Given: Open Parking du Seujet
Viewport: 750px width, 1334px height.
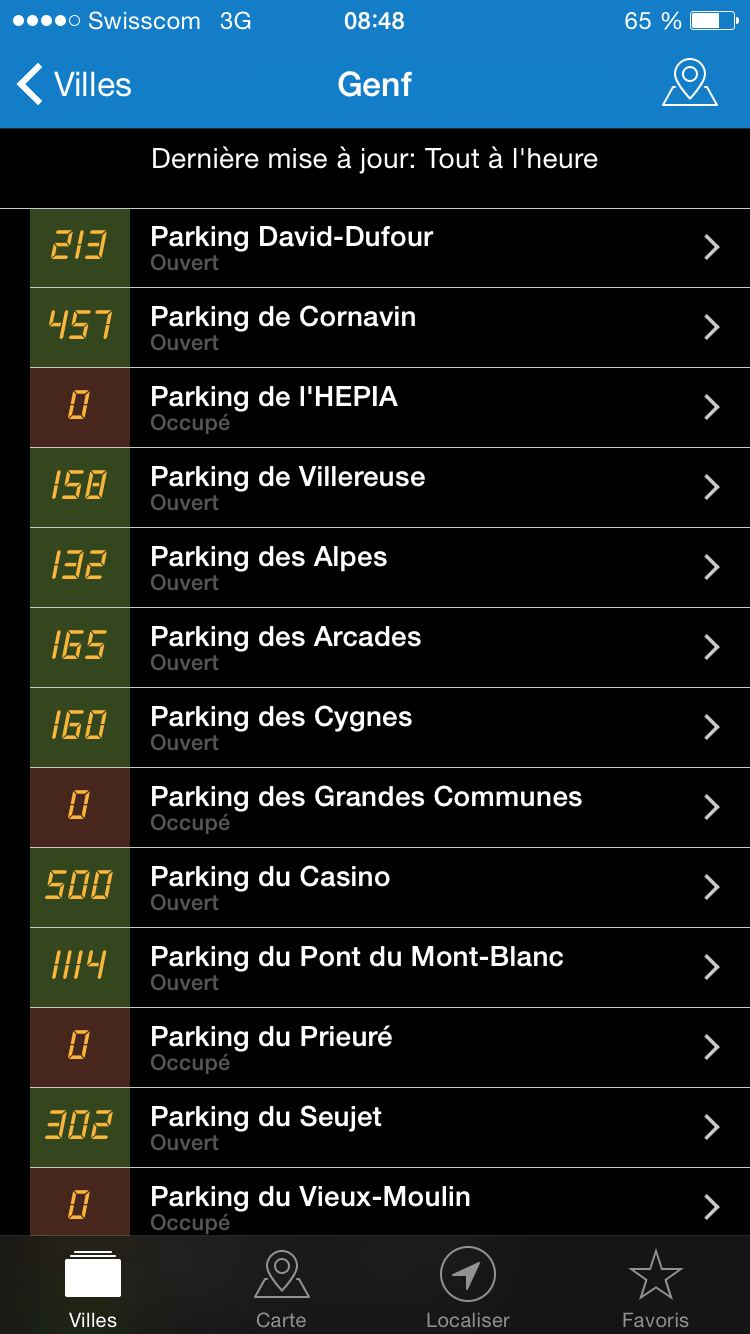Looking at the screenshot, I should [x=390, y=1128].
